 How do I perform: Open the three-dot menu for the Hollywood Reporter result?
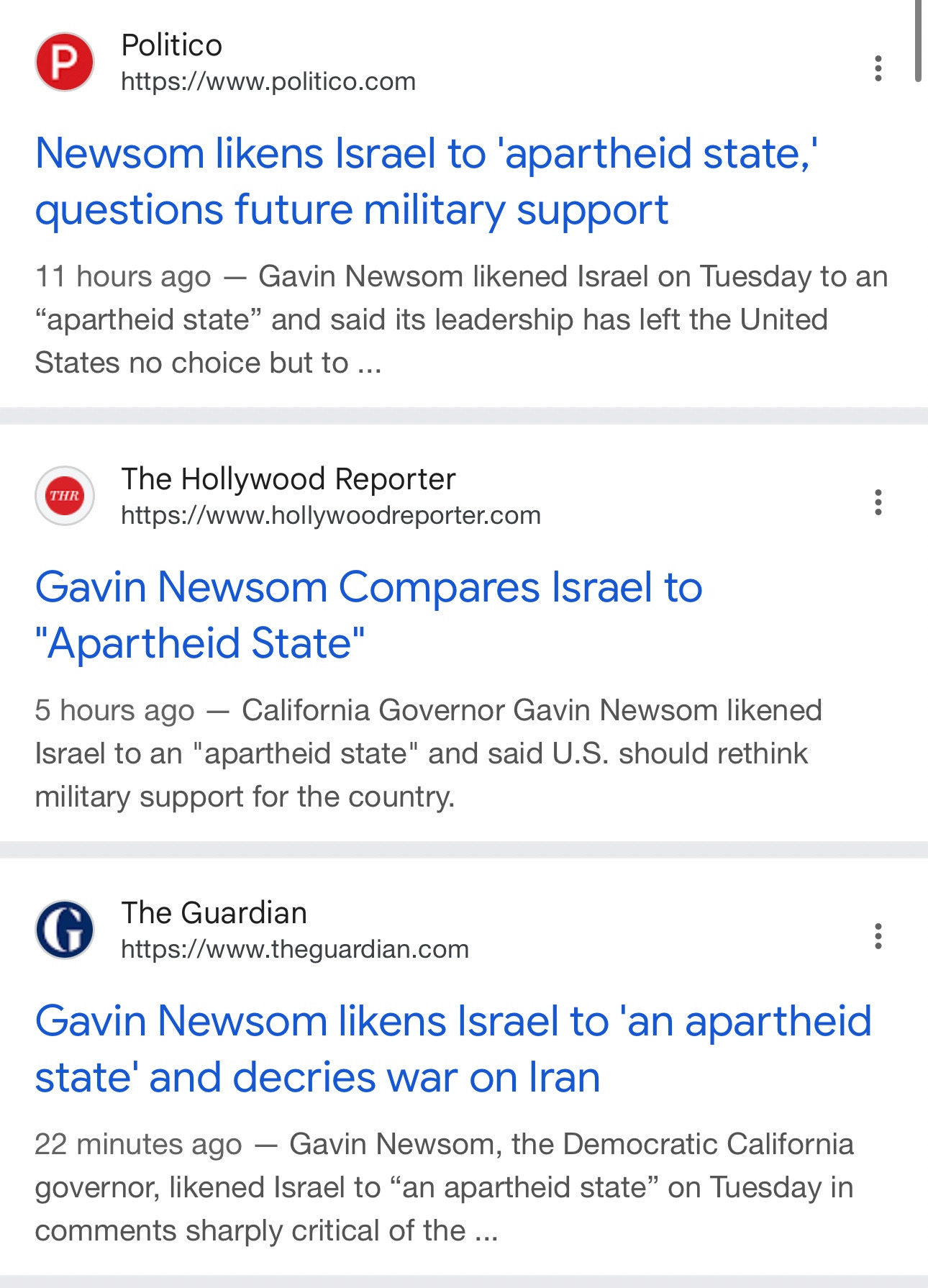[x=878, y=502]
